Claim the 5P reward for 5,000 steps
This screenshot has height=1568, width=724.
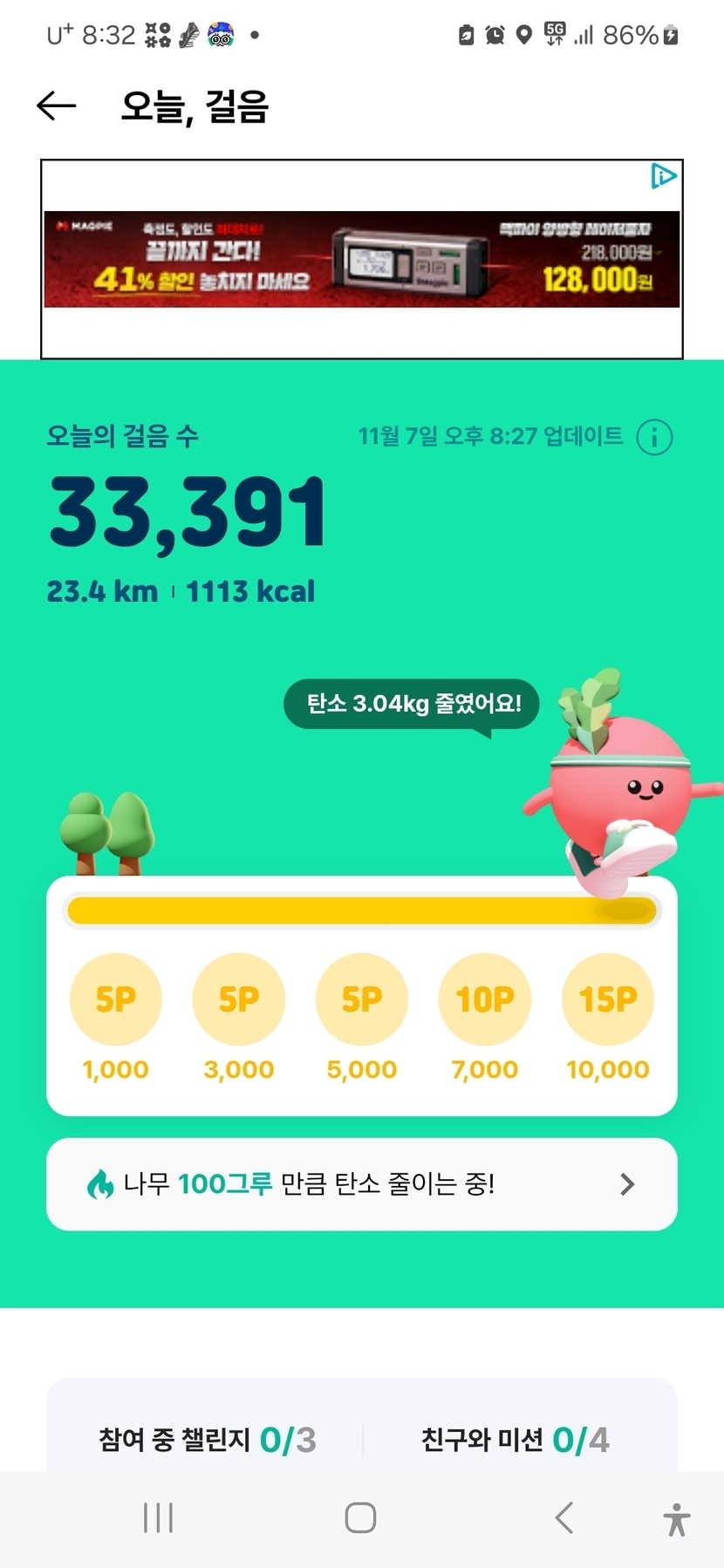click(x=362, y=999)
